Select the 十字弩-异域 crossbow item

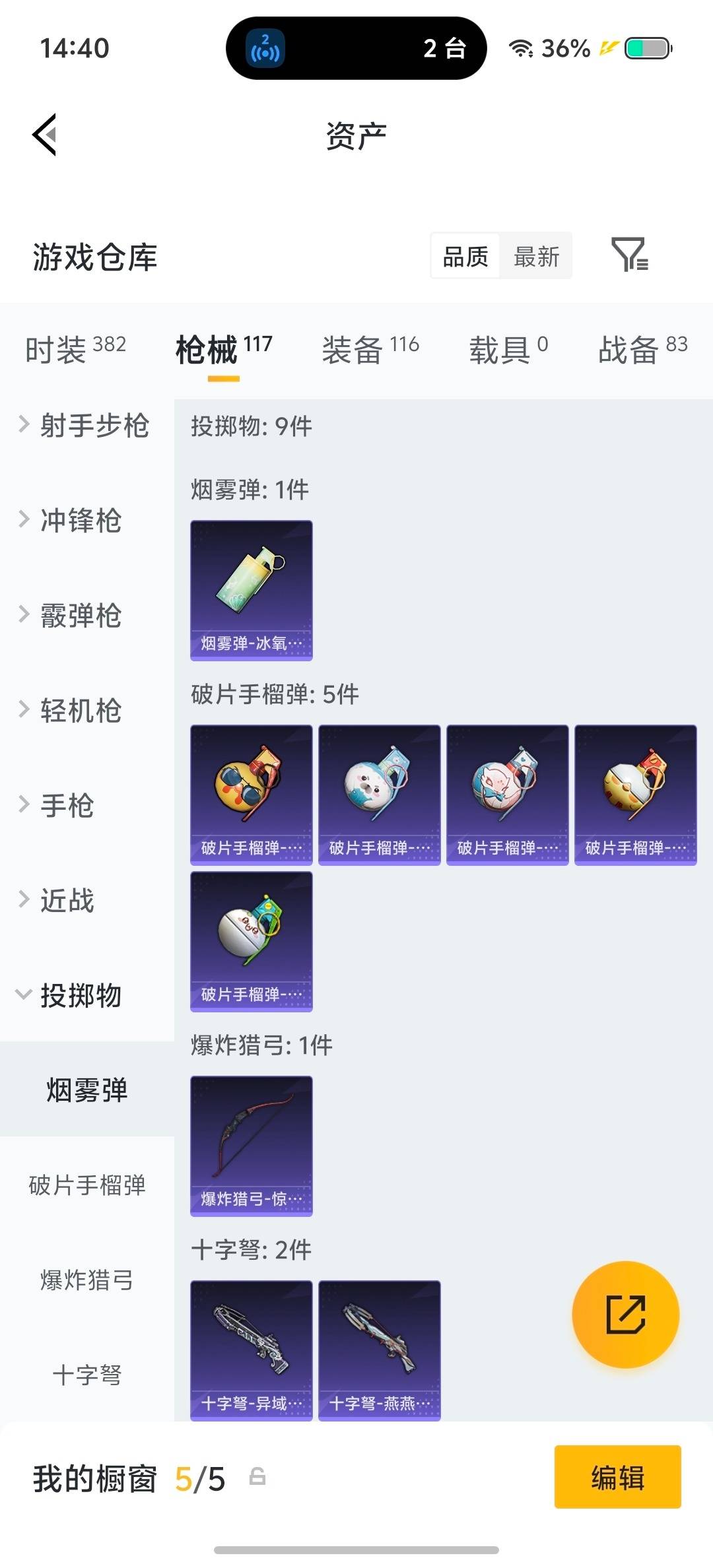pos(251,1351)
